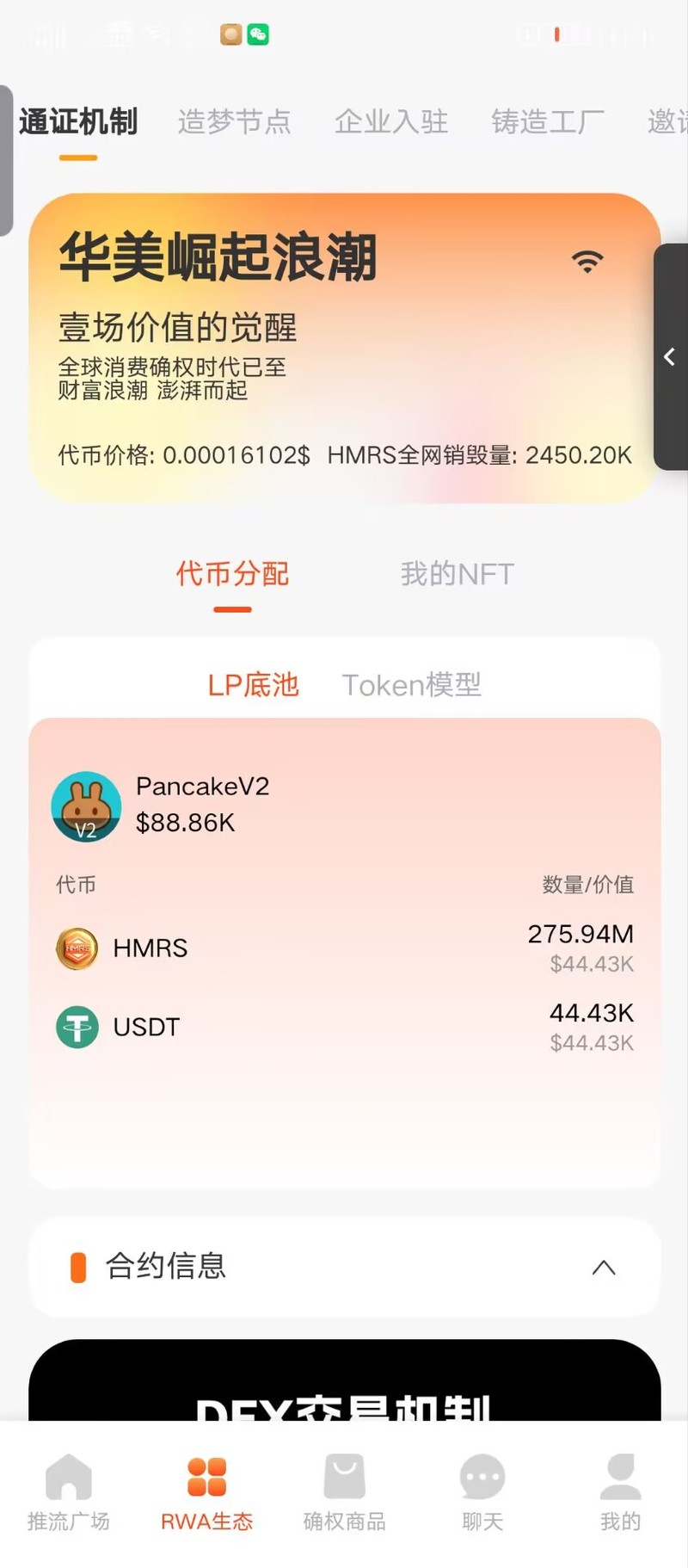
Task: Select the 铸造工厂 top tab
Action: click(548, 122)
